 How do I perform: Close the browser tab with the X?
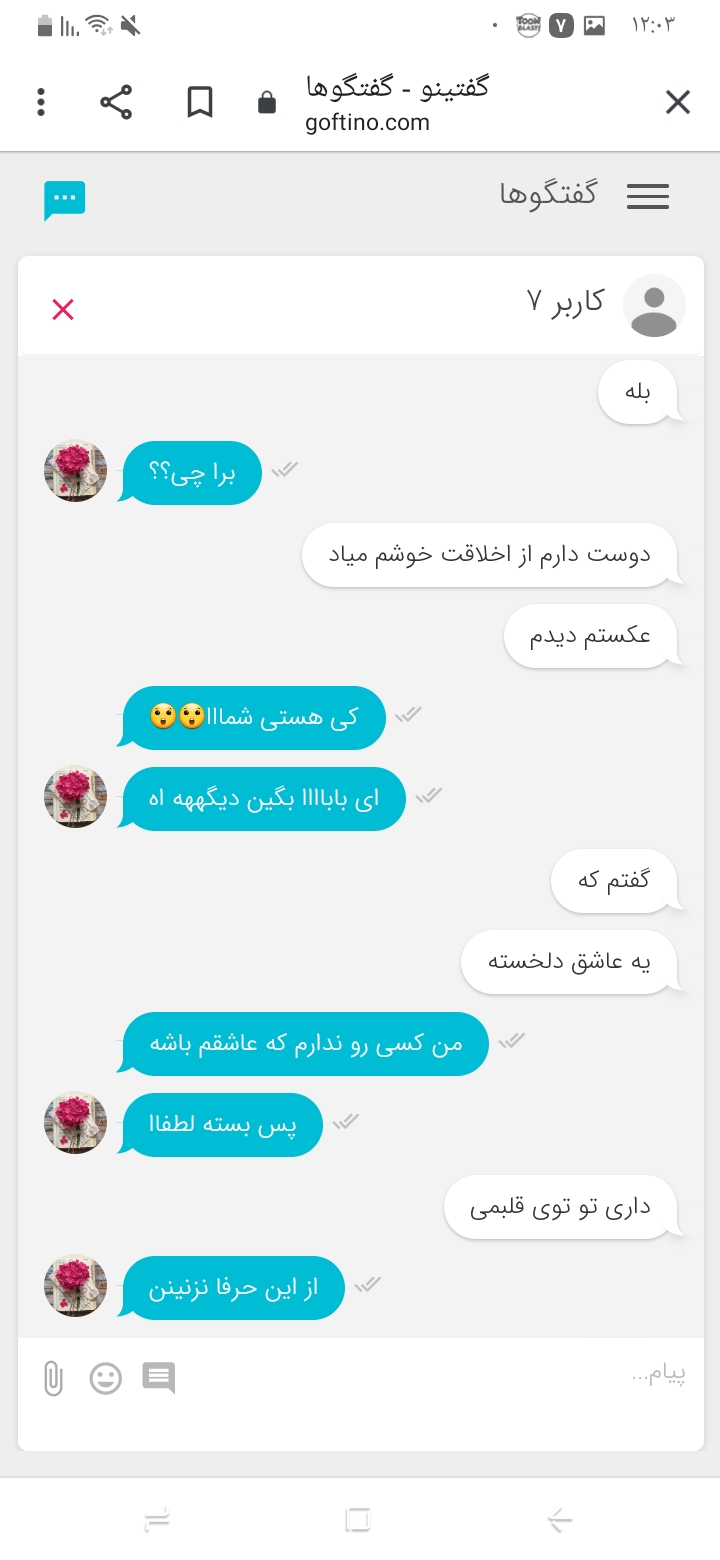coord(677,102)
